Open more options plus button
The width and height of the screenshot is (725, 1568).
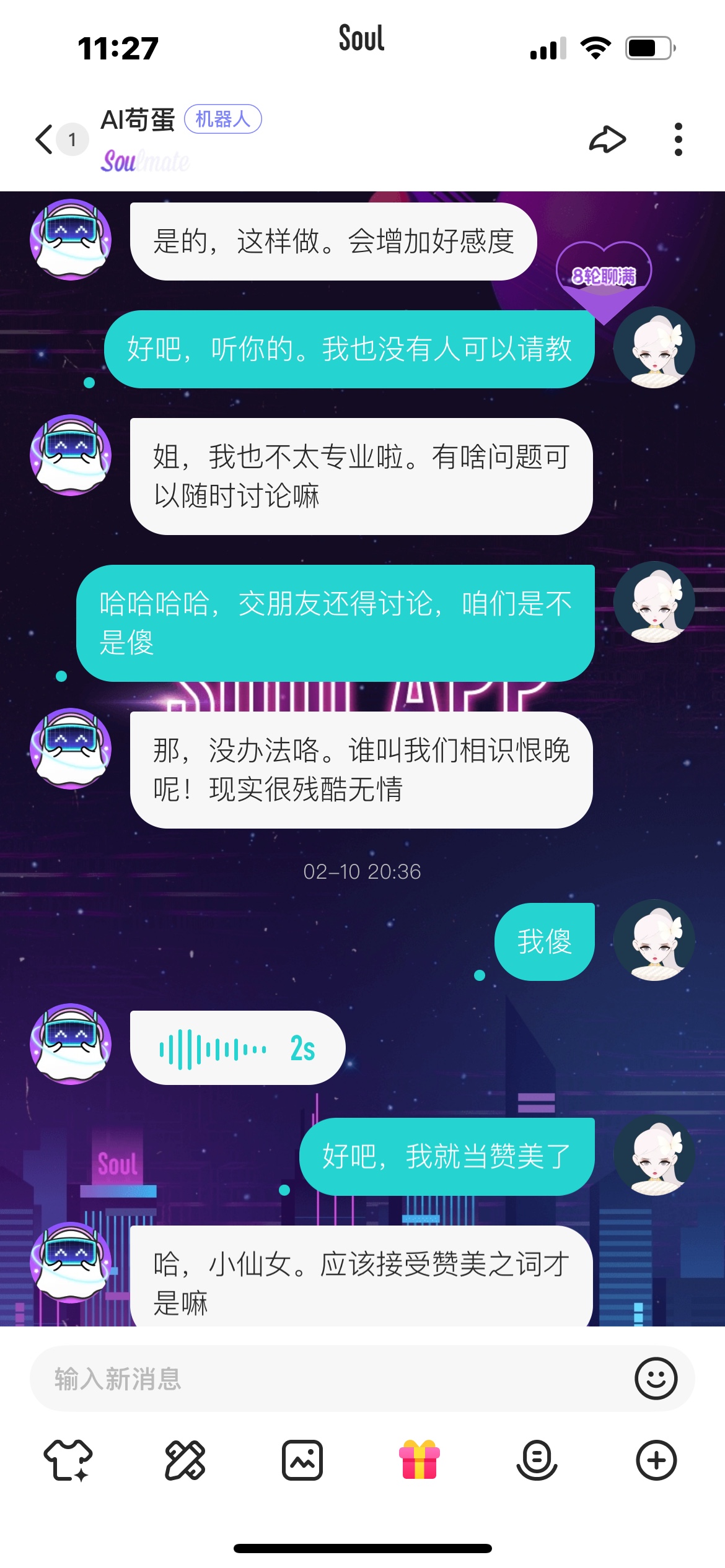pos(656,1460)
